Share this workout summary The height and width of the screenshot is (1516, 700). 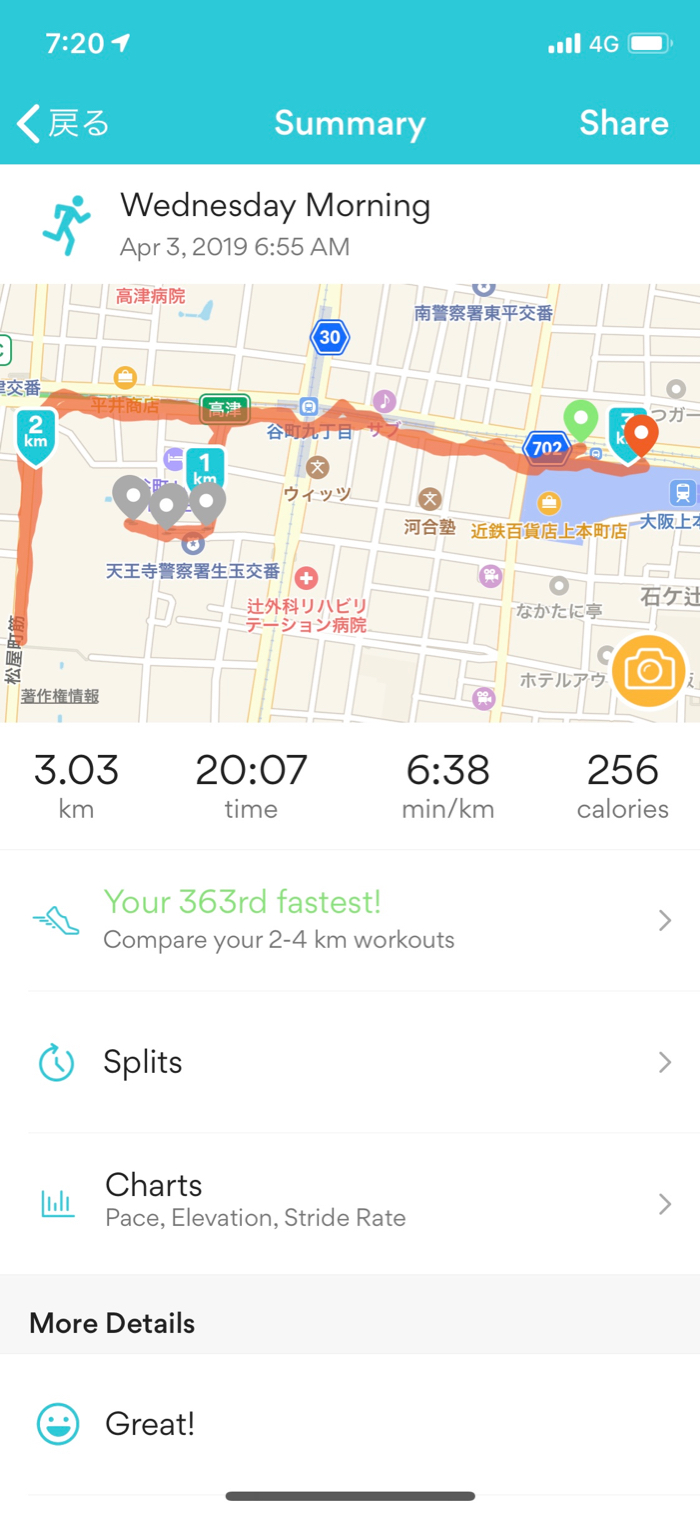click(623, 123)
